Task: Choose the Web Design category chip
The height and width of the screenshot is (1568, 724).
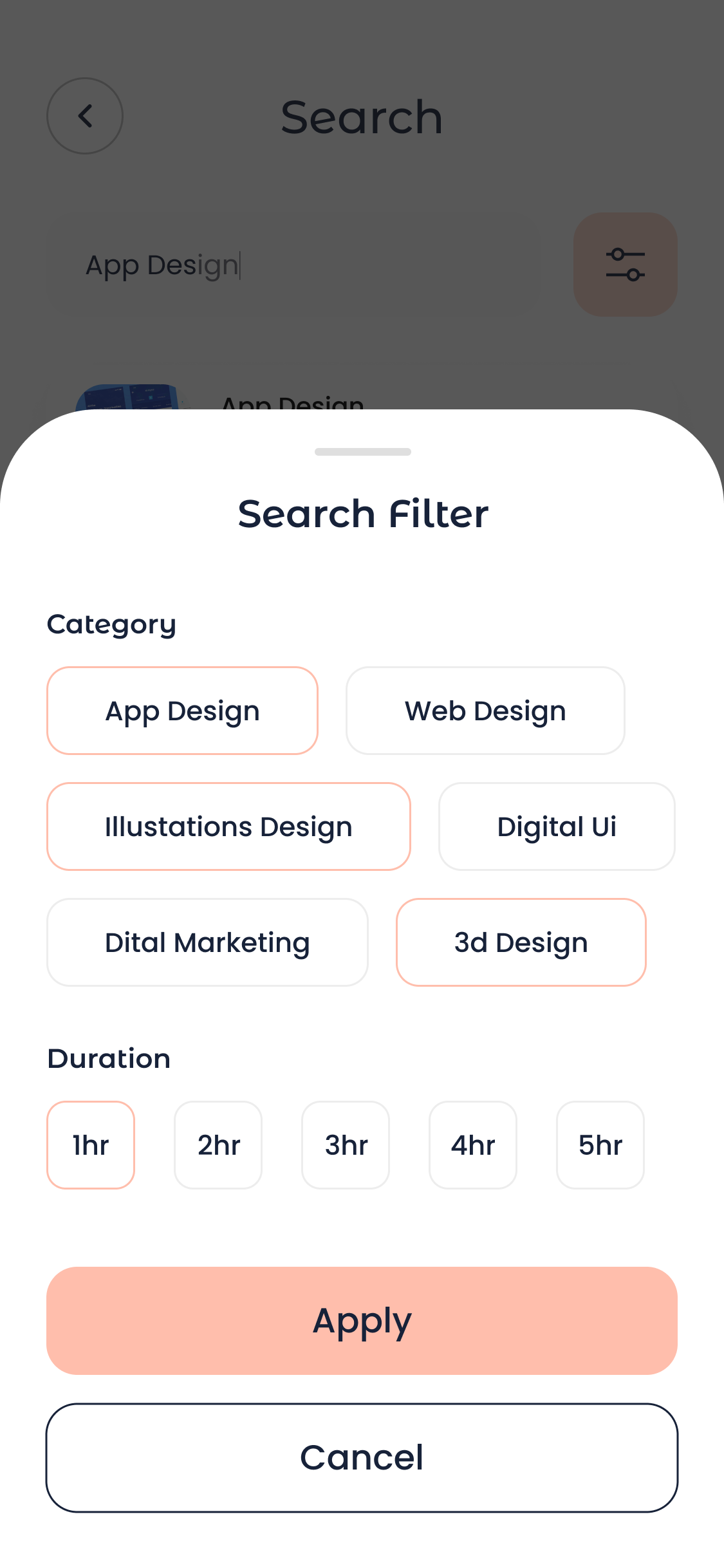Action: click(x=485, y=711)
